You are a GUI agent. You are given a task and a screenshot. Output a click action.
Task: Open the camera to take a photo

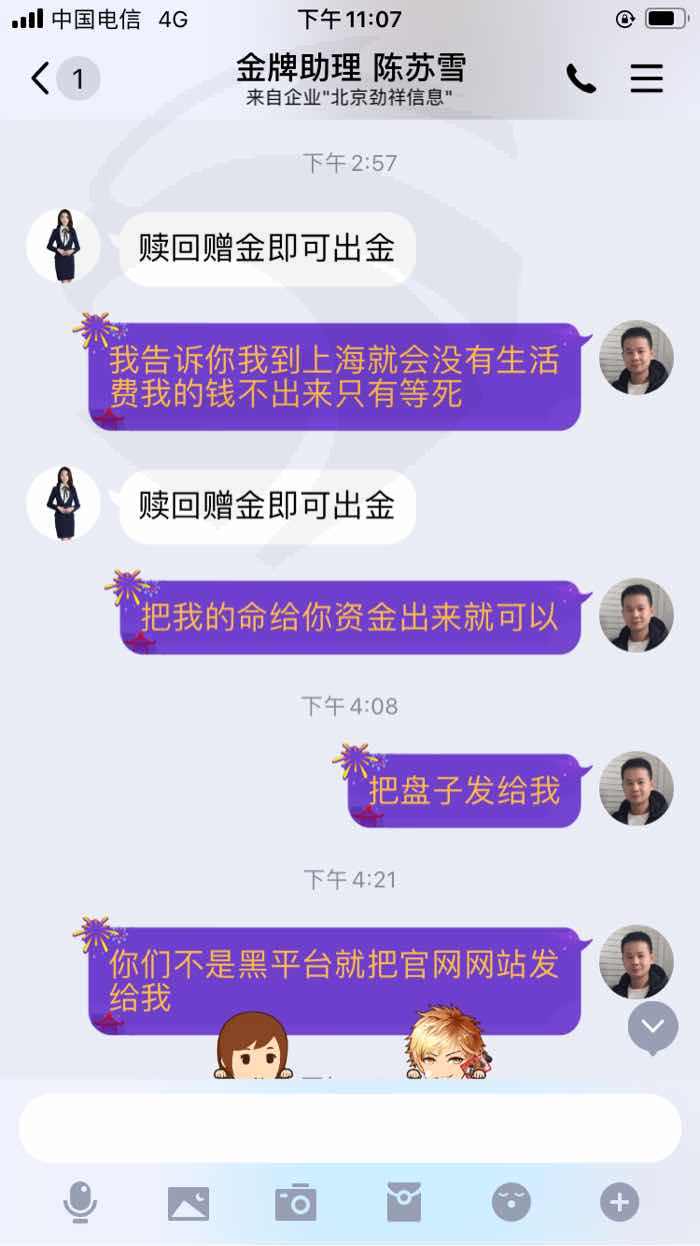pos(296,1202)
